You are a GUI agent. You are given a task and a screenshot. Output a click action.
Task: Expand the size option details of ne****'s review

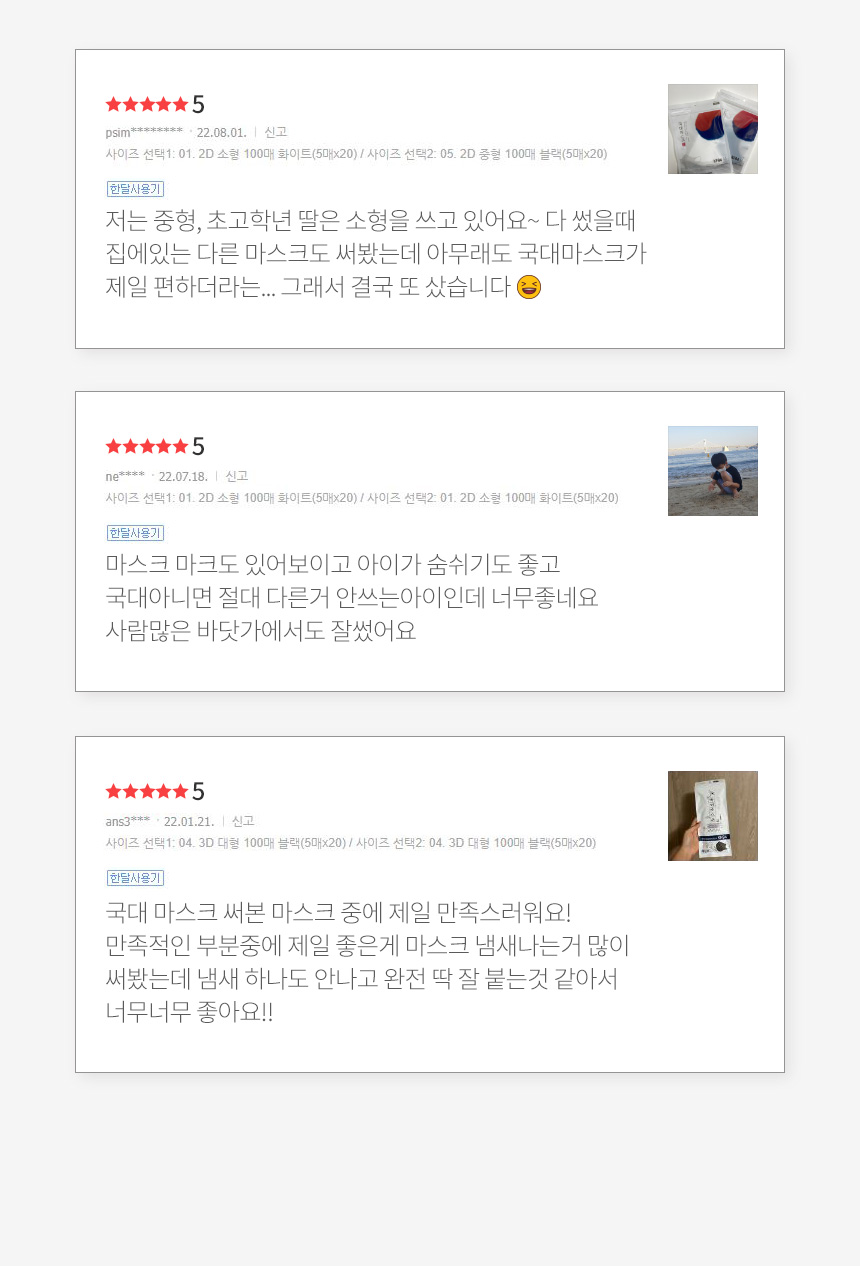pos(362,497)
